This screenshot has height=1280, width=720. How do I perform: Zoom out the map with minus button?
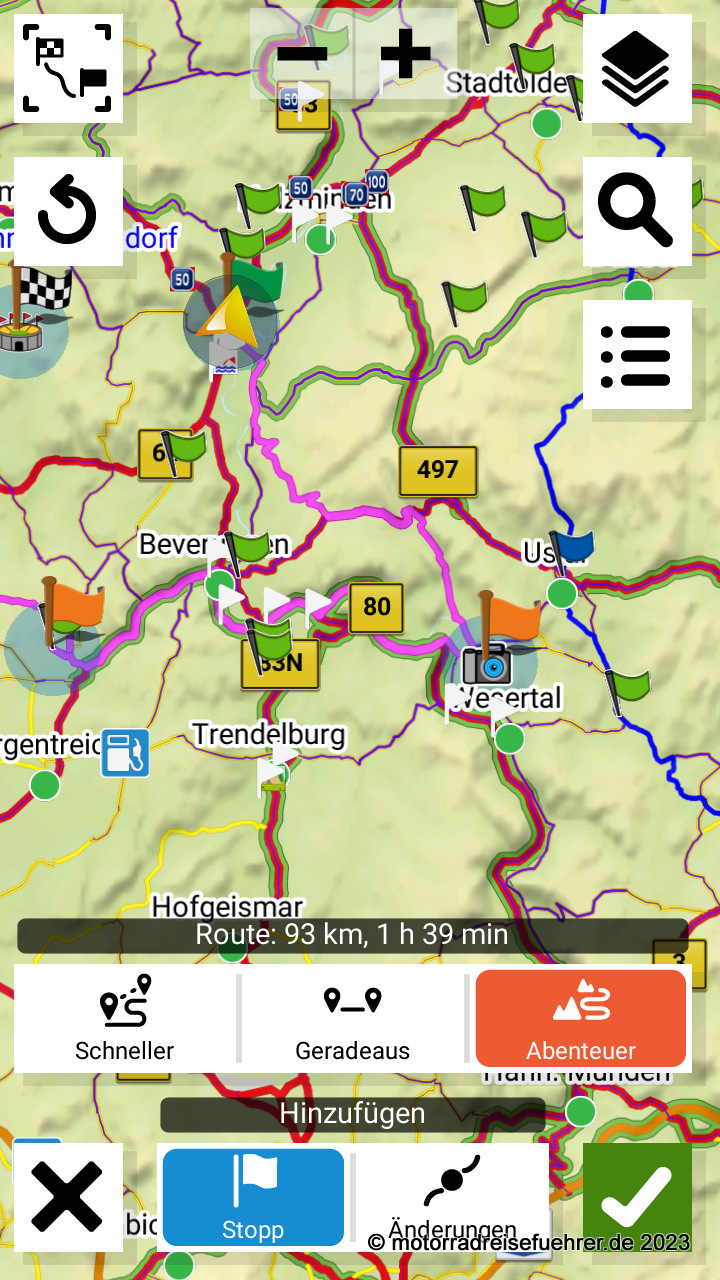point(302,54)
